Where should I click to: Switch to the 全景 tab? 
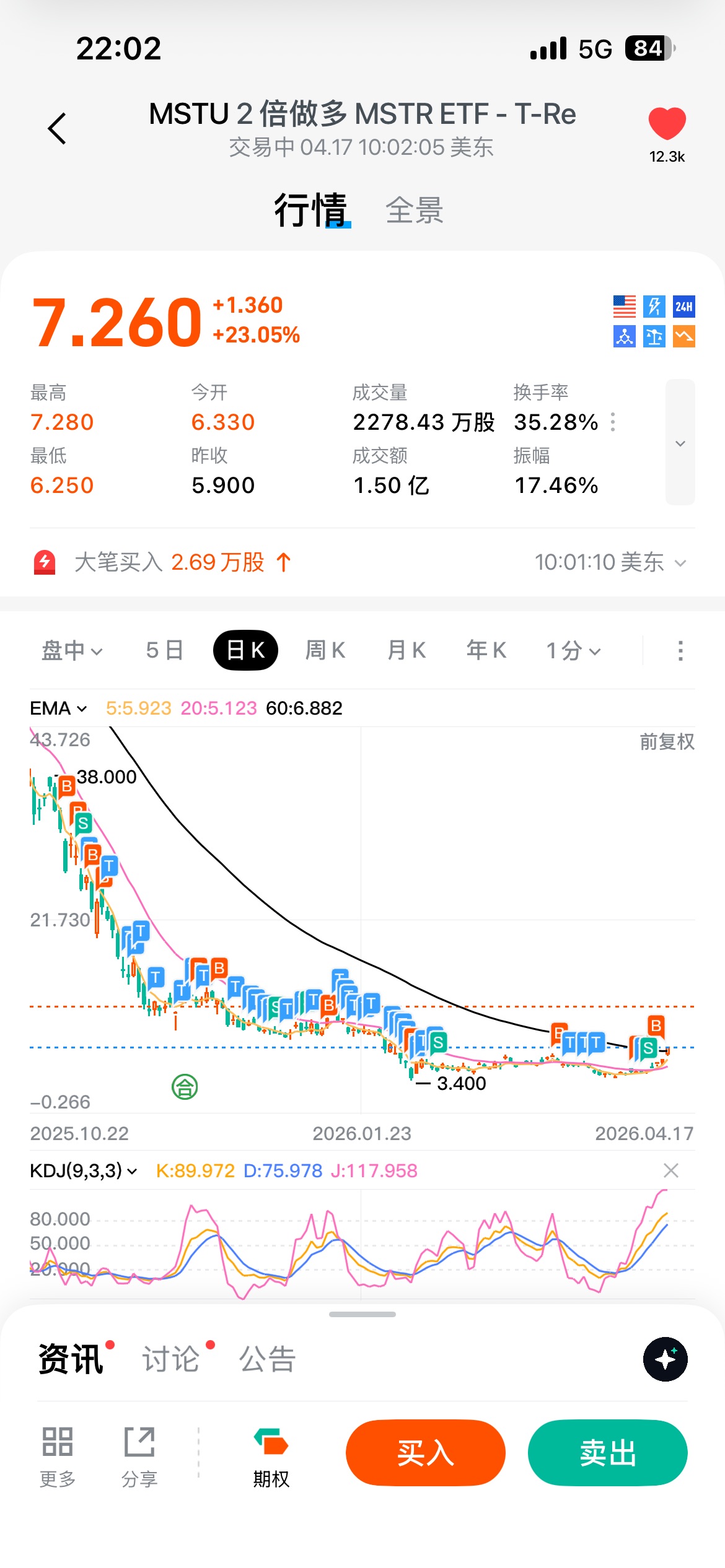414,211
